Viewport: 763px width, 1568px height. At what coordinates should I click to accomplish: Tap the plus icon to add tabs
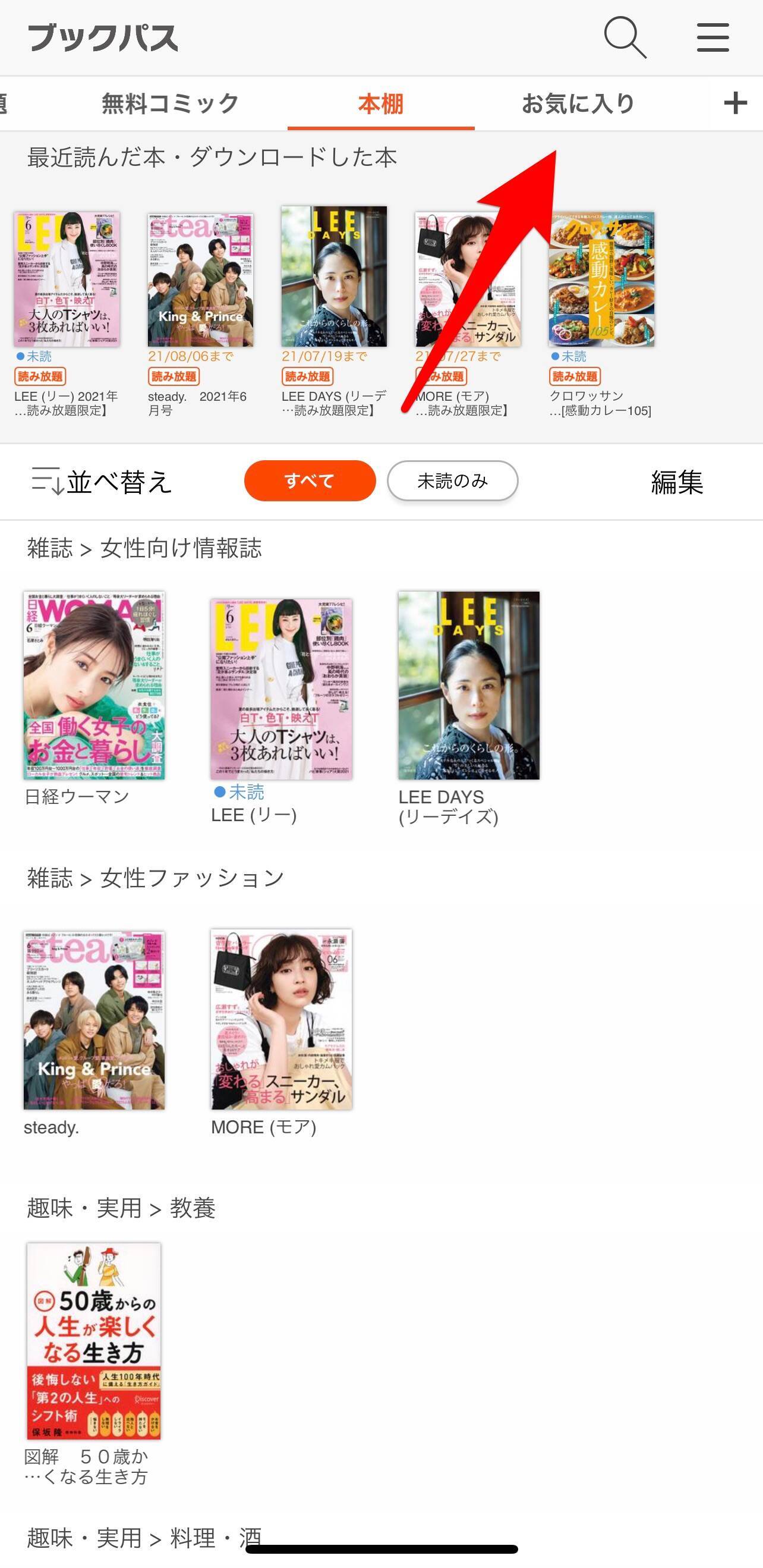735,103
